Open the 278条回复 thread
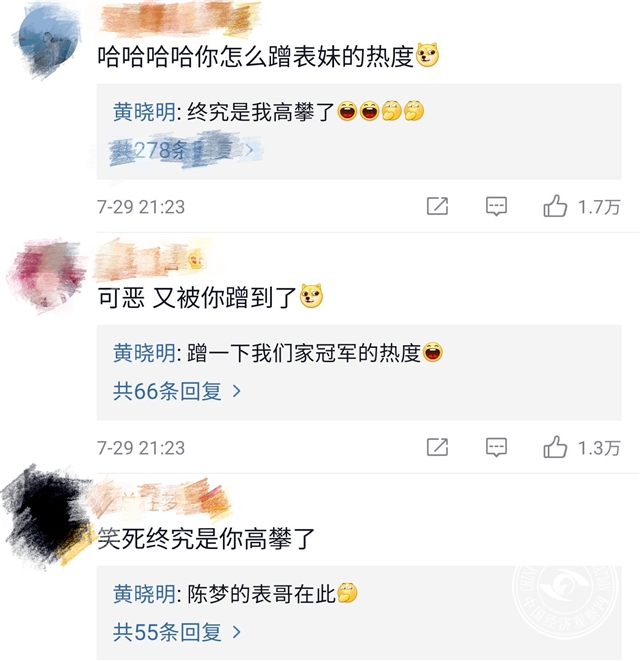 (x=183, y=151)
